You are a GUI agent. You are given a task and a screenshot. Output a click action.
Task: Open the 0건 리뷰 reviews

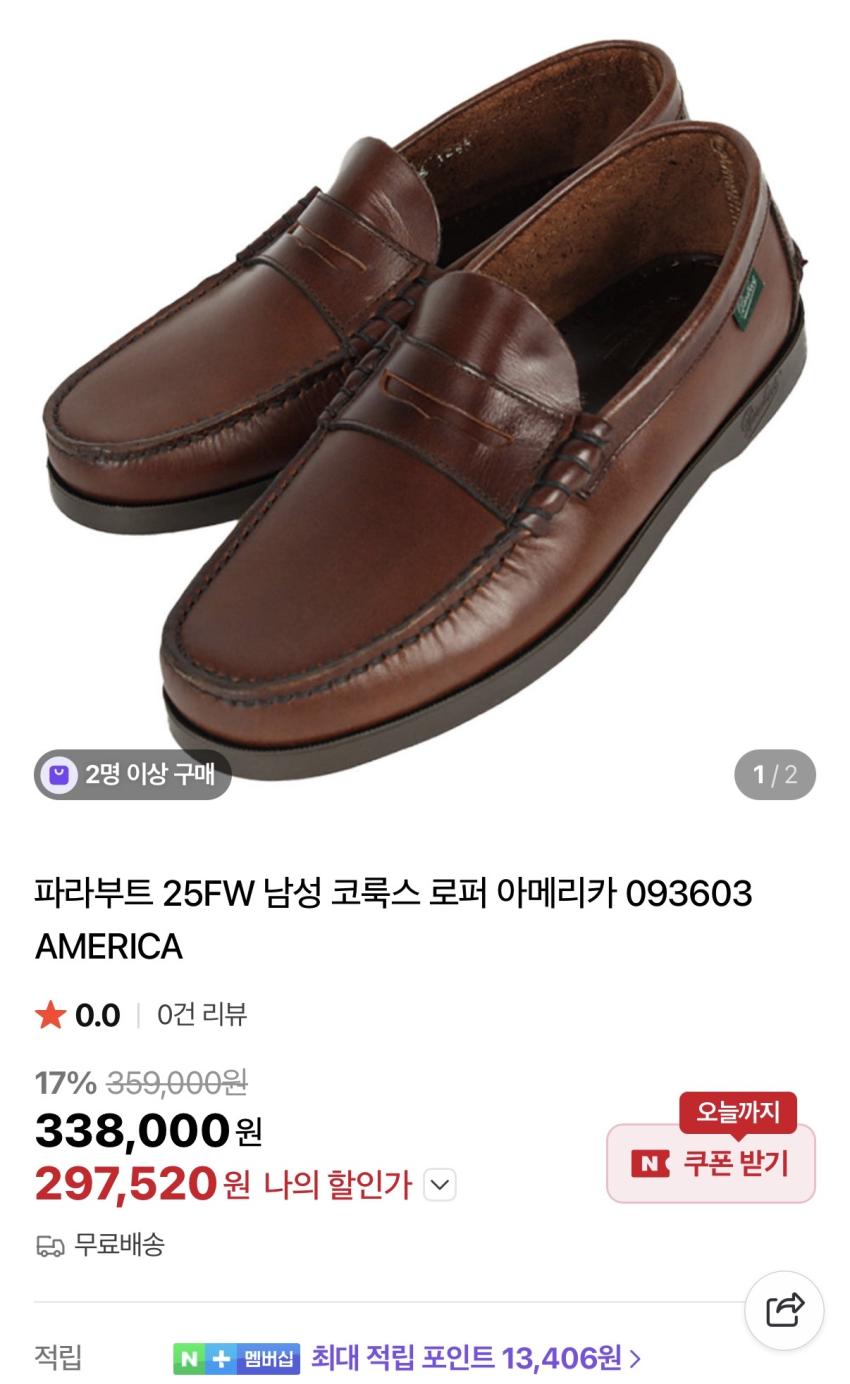coord(202,1015)
